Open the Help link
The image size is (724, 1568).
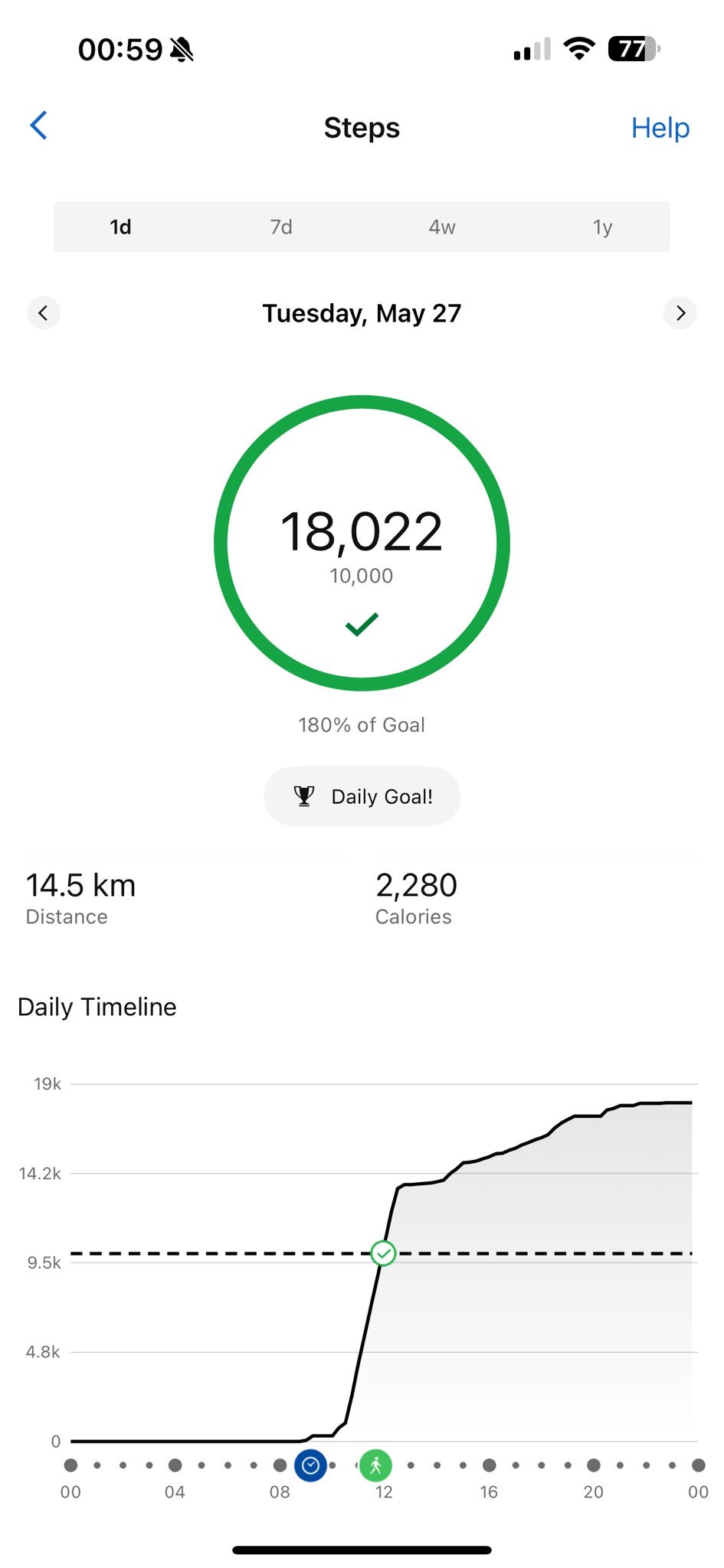point(660,127)
